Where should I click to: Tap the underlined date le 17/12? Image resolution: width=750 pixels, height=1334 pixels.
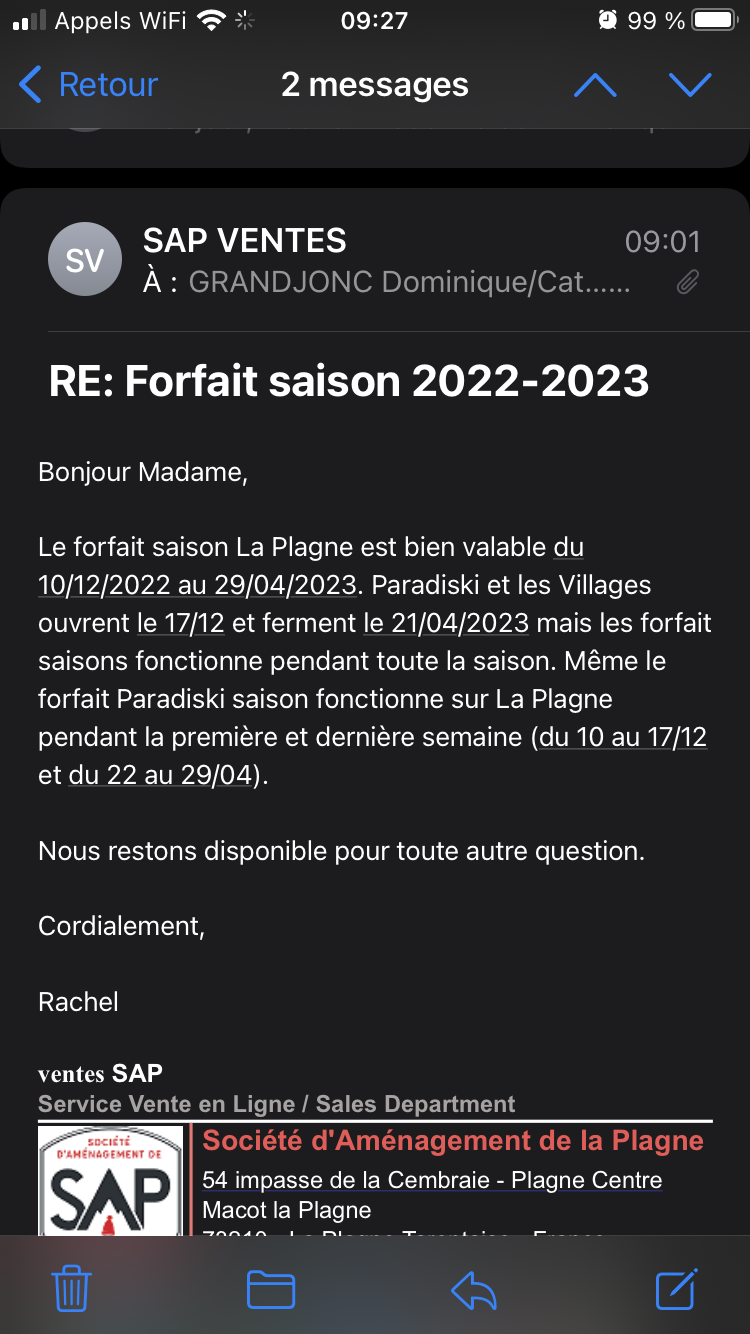click(181, 623)
